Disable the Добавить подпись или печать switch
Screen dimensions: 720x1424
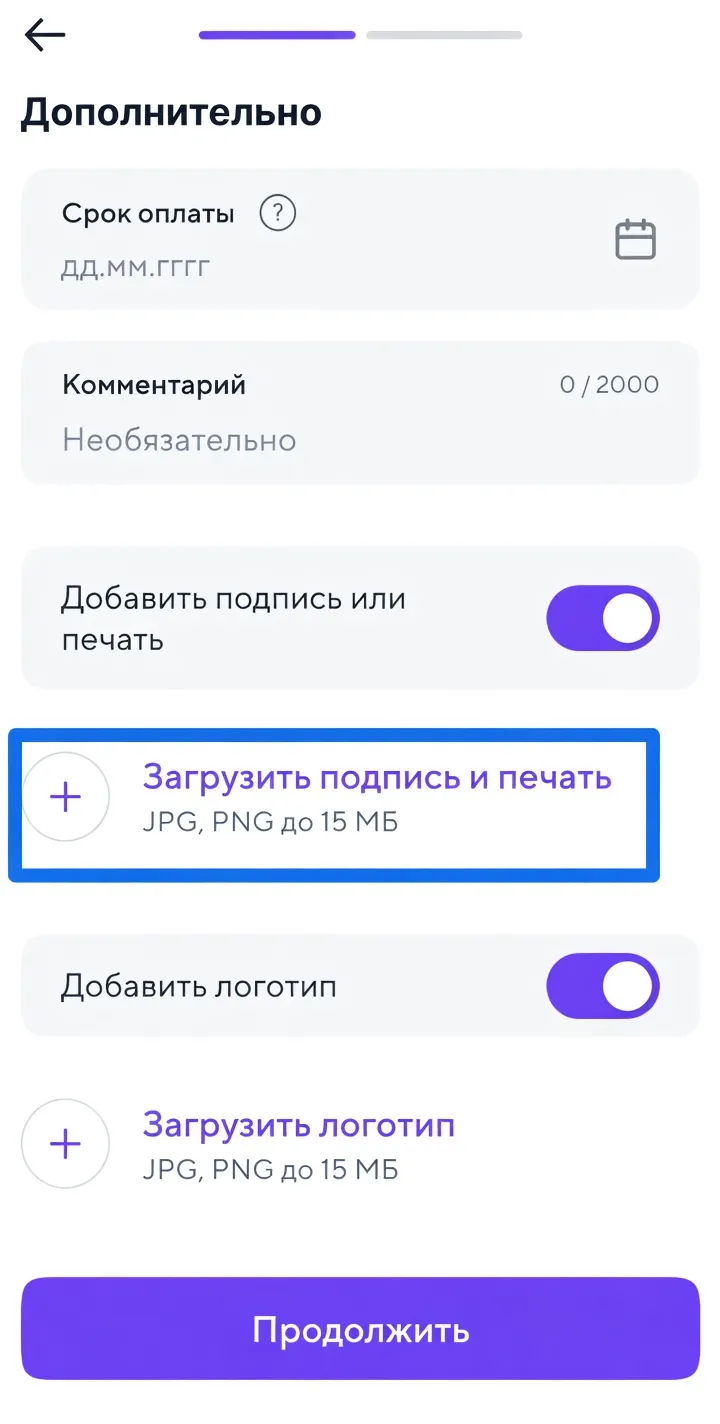pos(602,618)
